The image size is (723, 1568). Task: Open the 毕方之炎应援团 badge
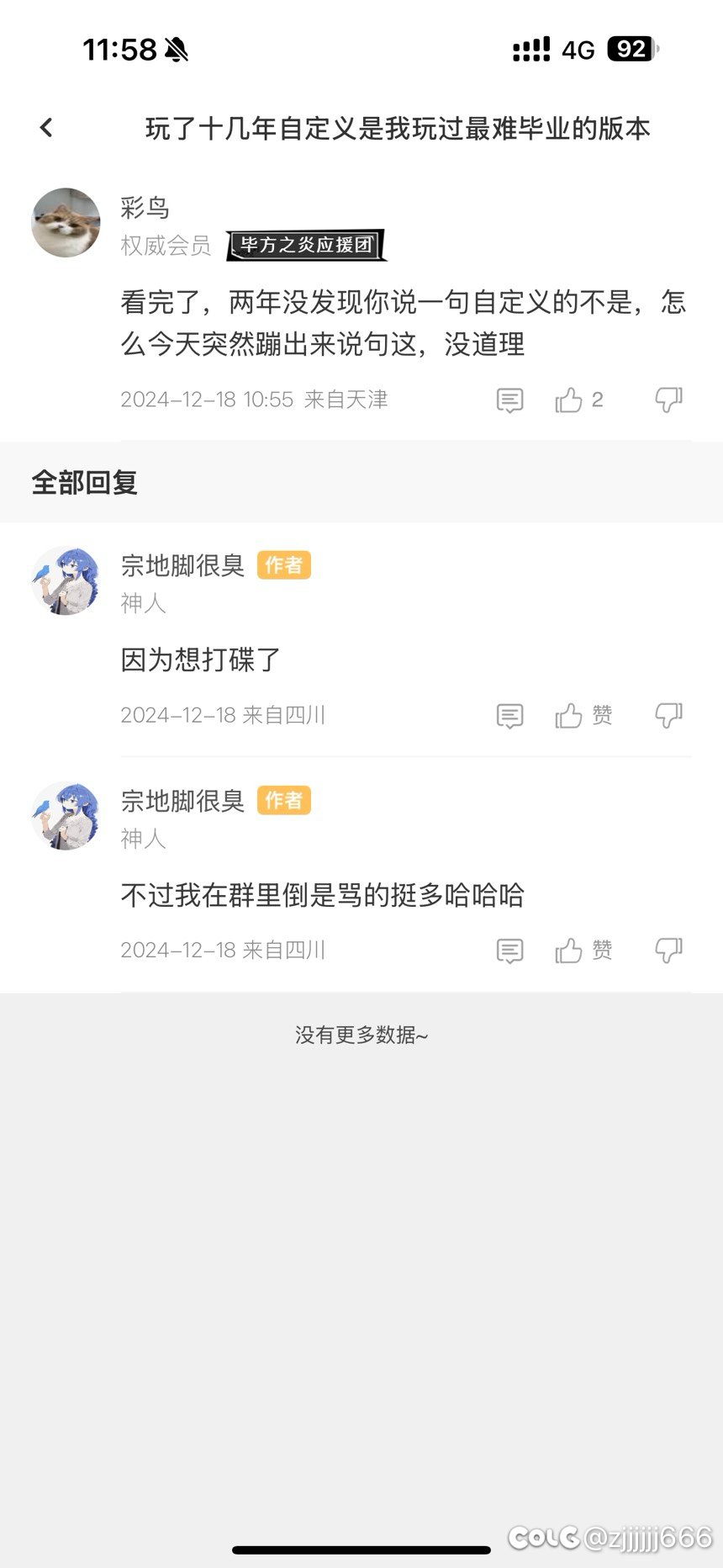tap(306, 245)
